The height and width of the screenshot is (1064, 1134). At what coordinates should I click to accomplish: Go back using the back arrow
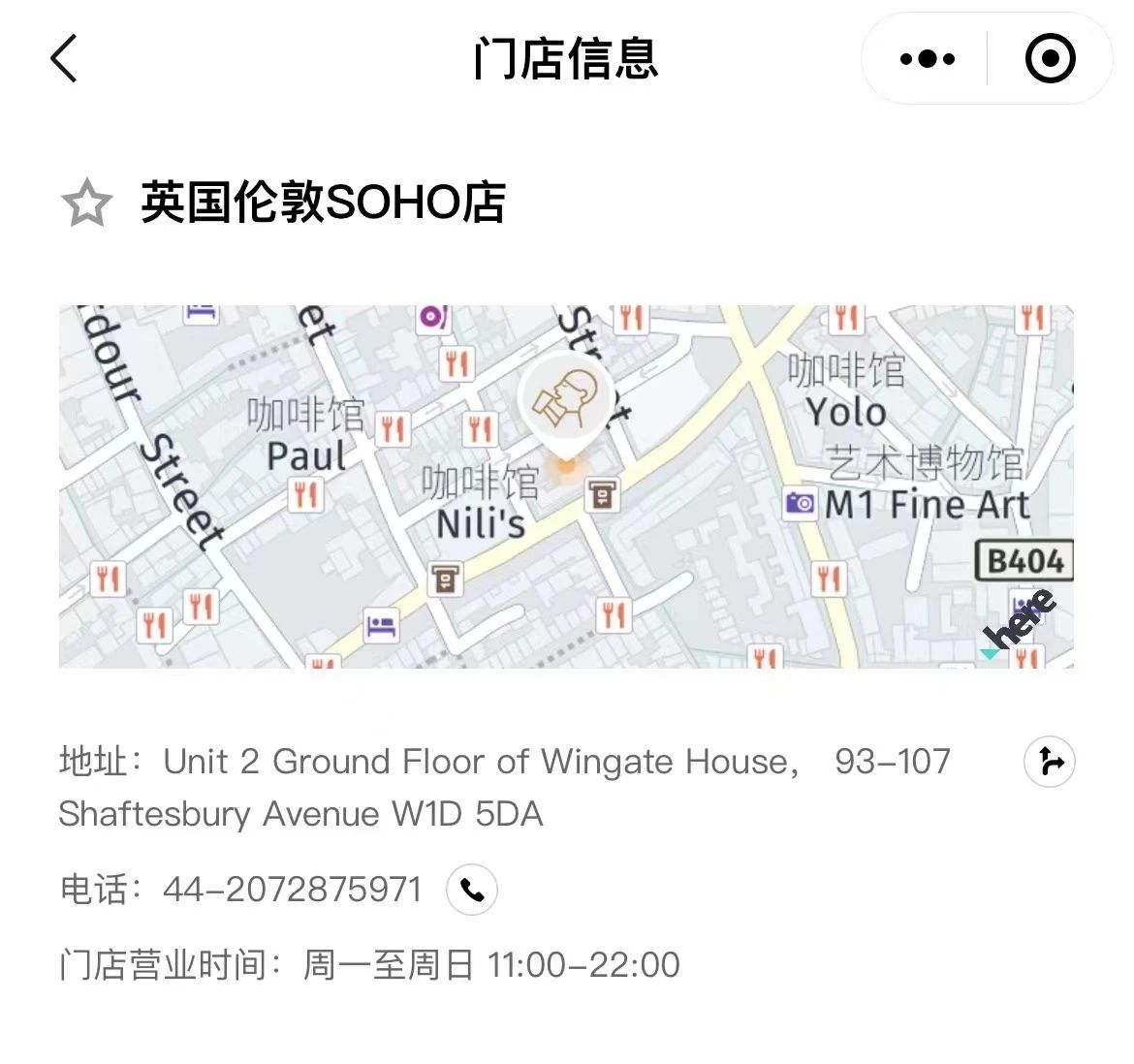click(x=64, y=58)
